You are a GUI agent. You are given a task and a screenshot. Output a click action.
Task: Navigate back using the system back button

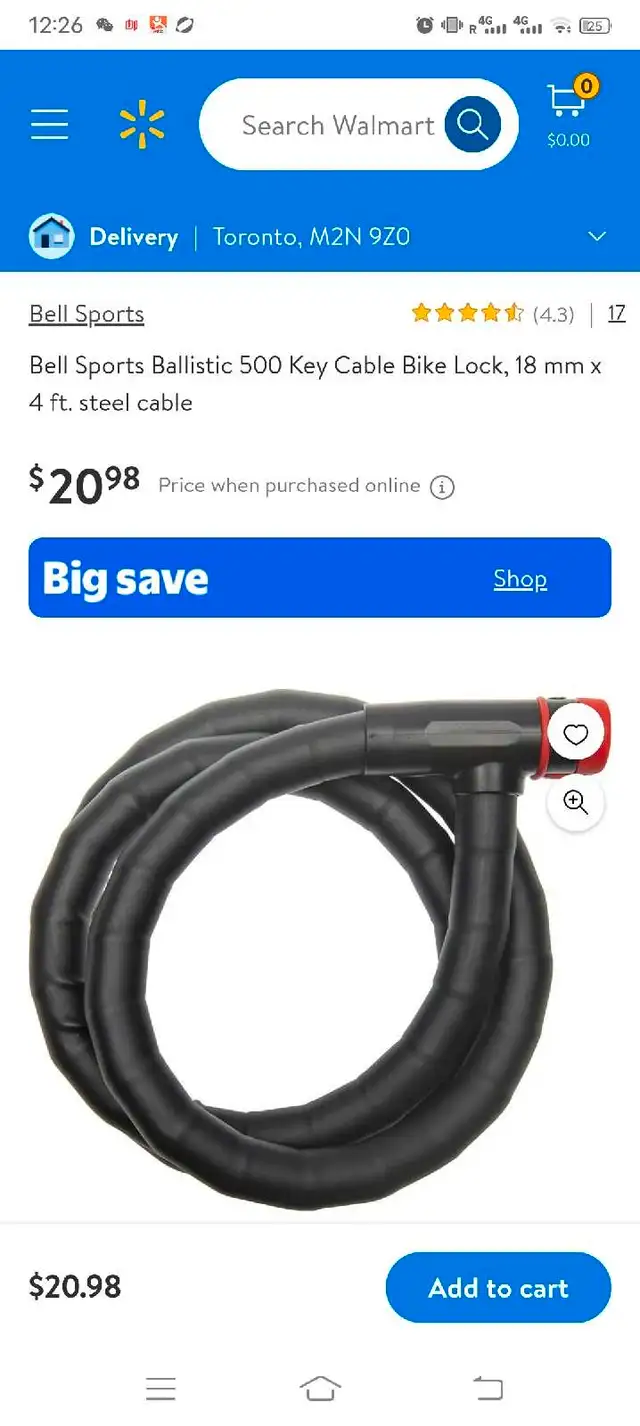[x=487, y=1388]
